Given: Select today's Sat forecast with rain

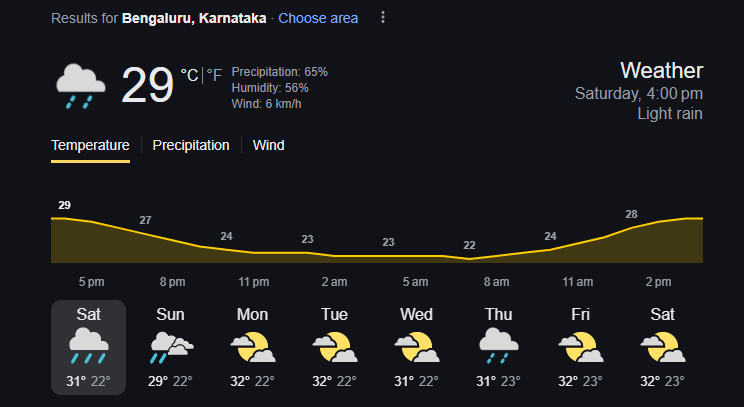Looking at the screenshot, I should coord(88,347).
